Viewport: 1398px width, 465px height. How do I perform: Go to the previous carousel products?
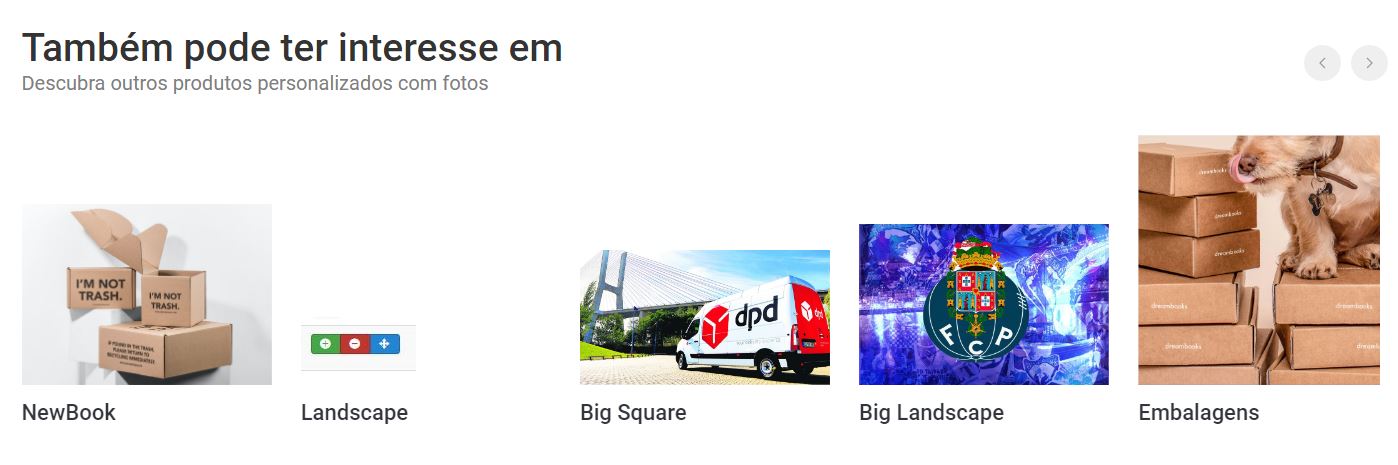1322,63
